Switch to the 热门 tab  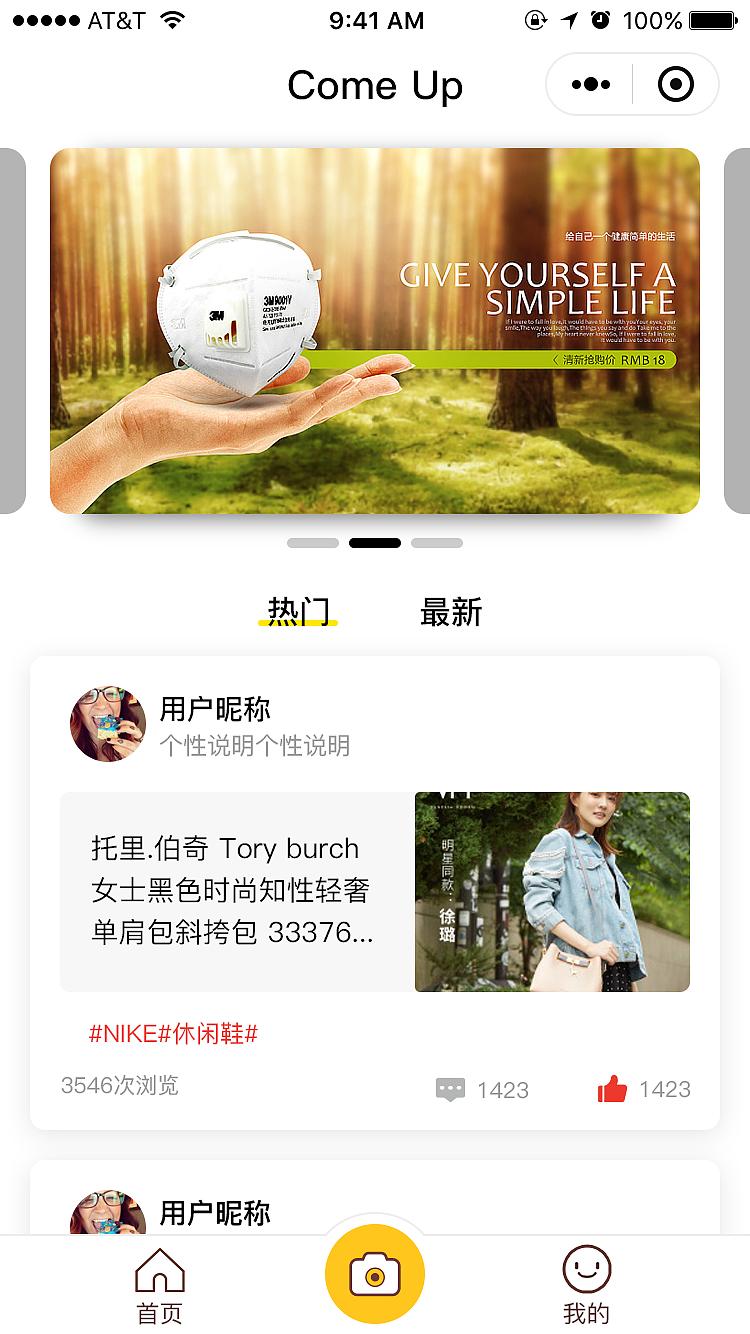coord(297,610)
